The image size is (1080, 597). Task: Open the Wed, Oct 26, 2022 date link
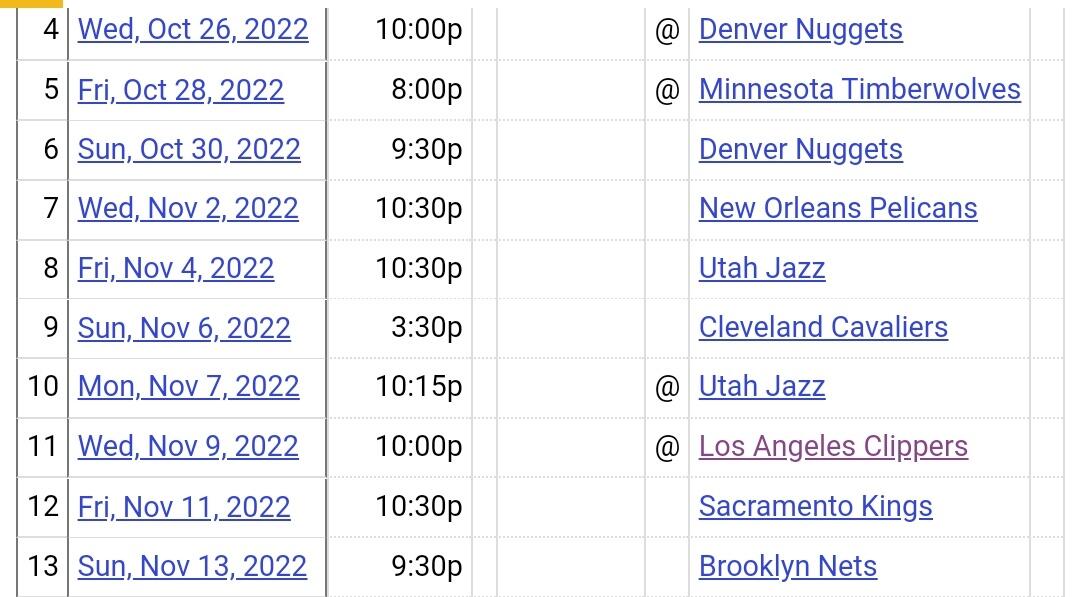pos(193,30)
